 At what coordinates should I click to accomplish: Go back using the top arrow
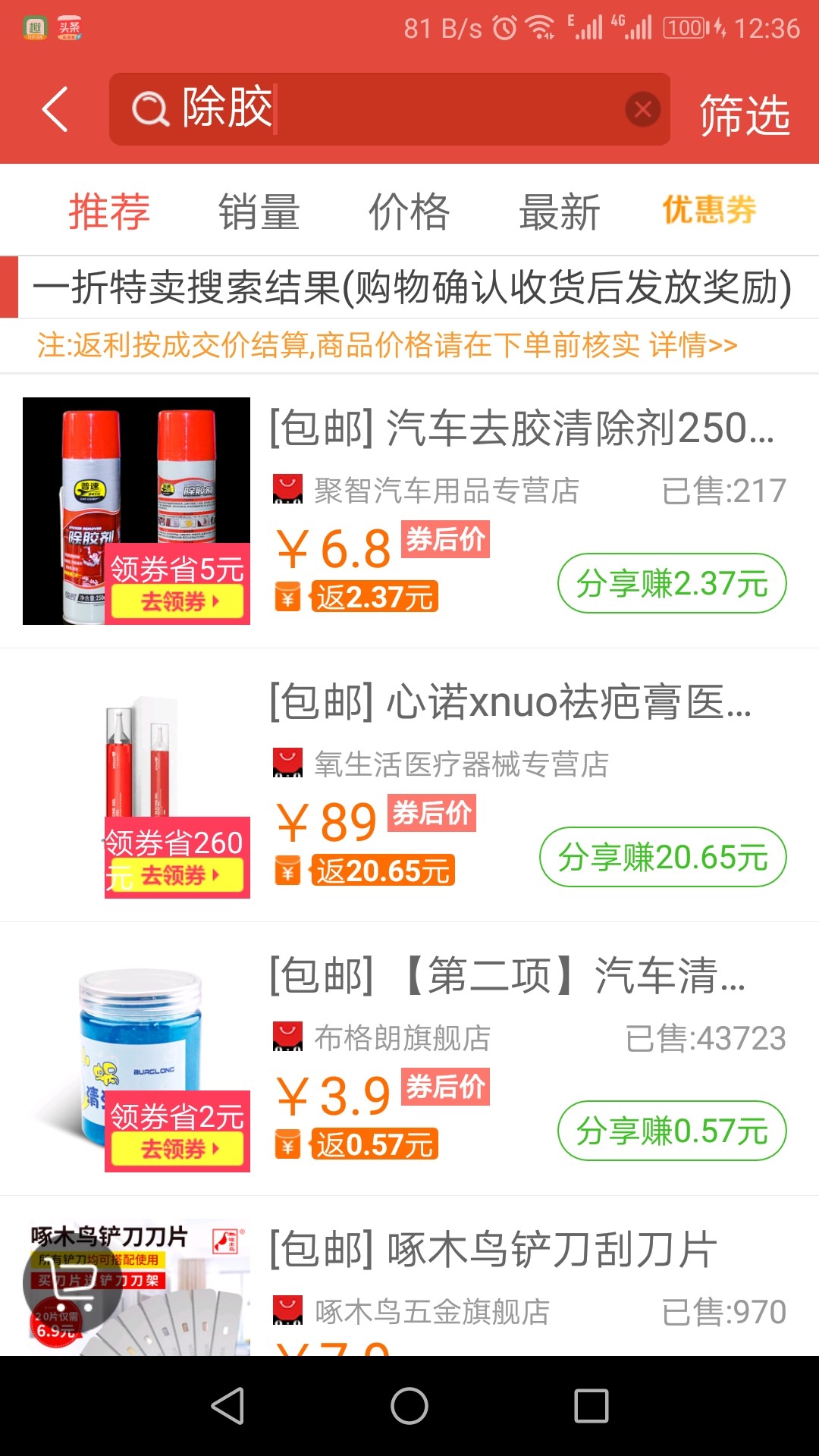(x=55, y=109)
